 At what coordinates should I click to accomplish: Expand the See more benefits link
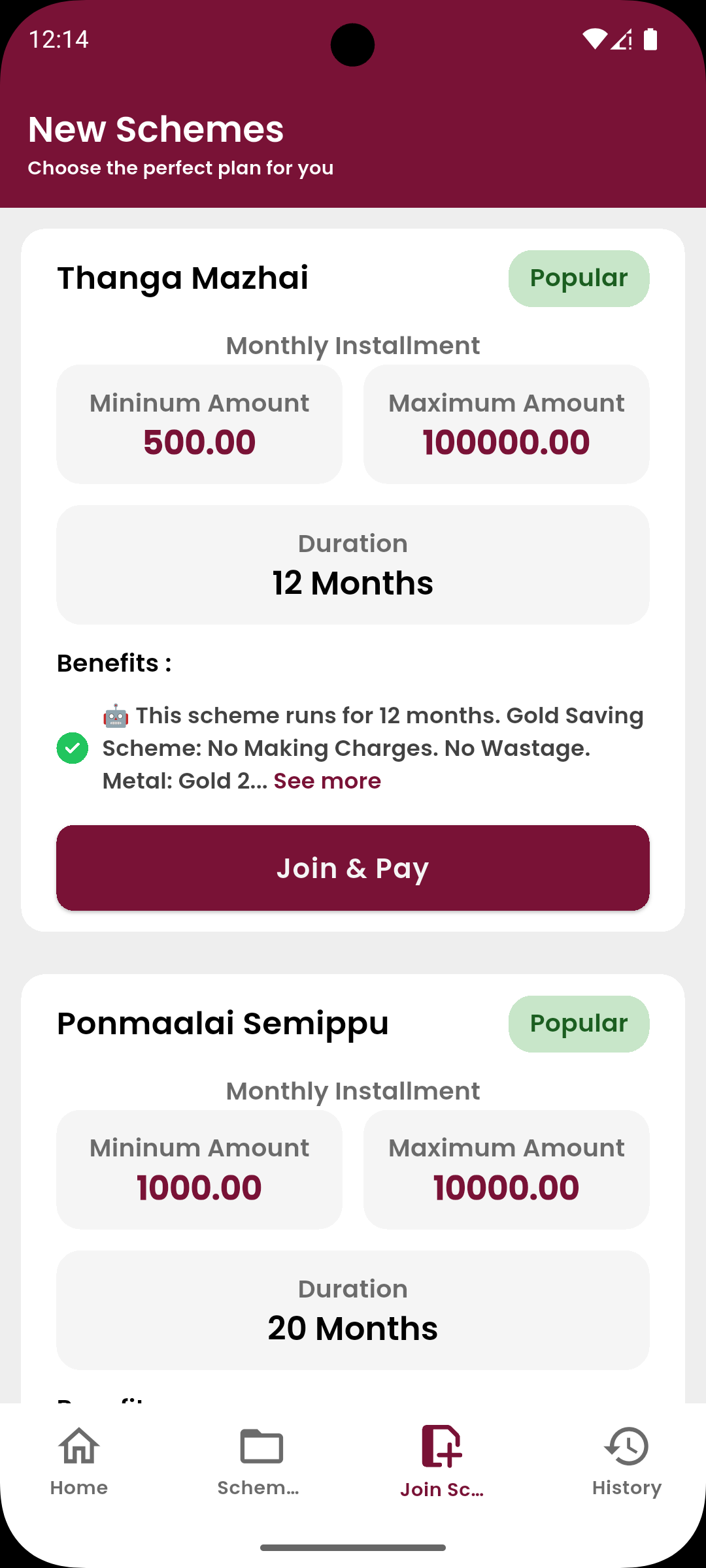(x=327, y=781)
